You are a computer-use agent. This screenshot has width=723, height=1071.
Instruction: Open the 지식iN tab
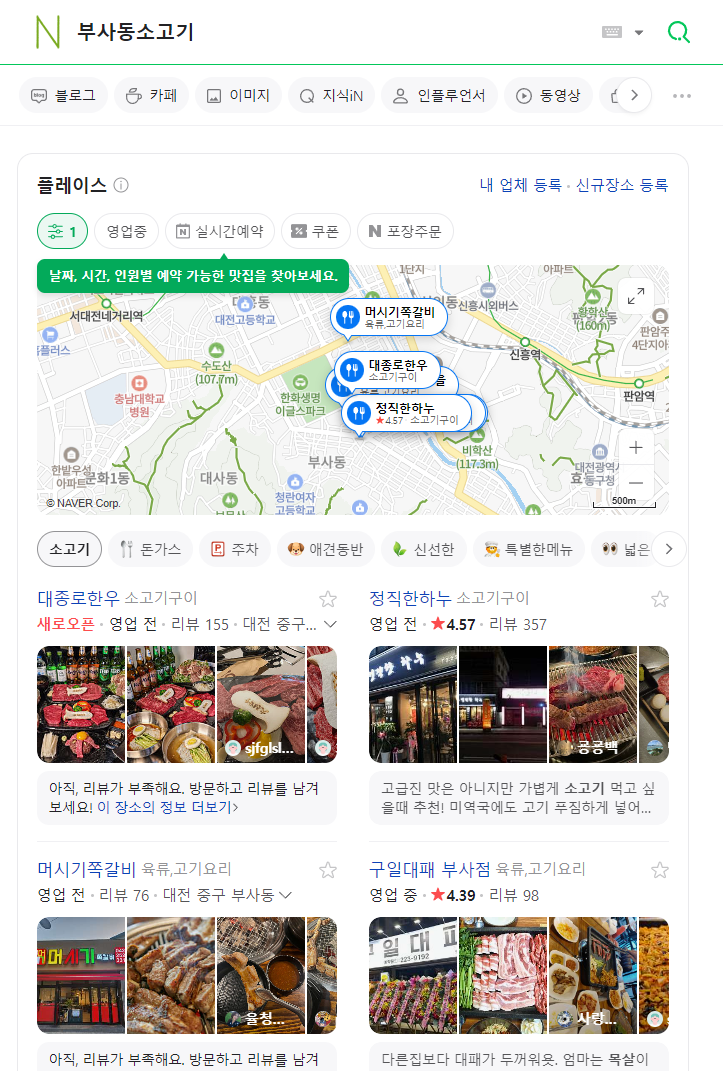coord(331,96)
